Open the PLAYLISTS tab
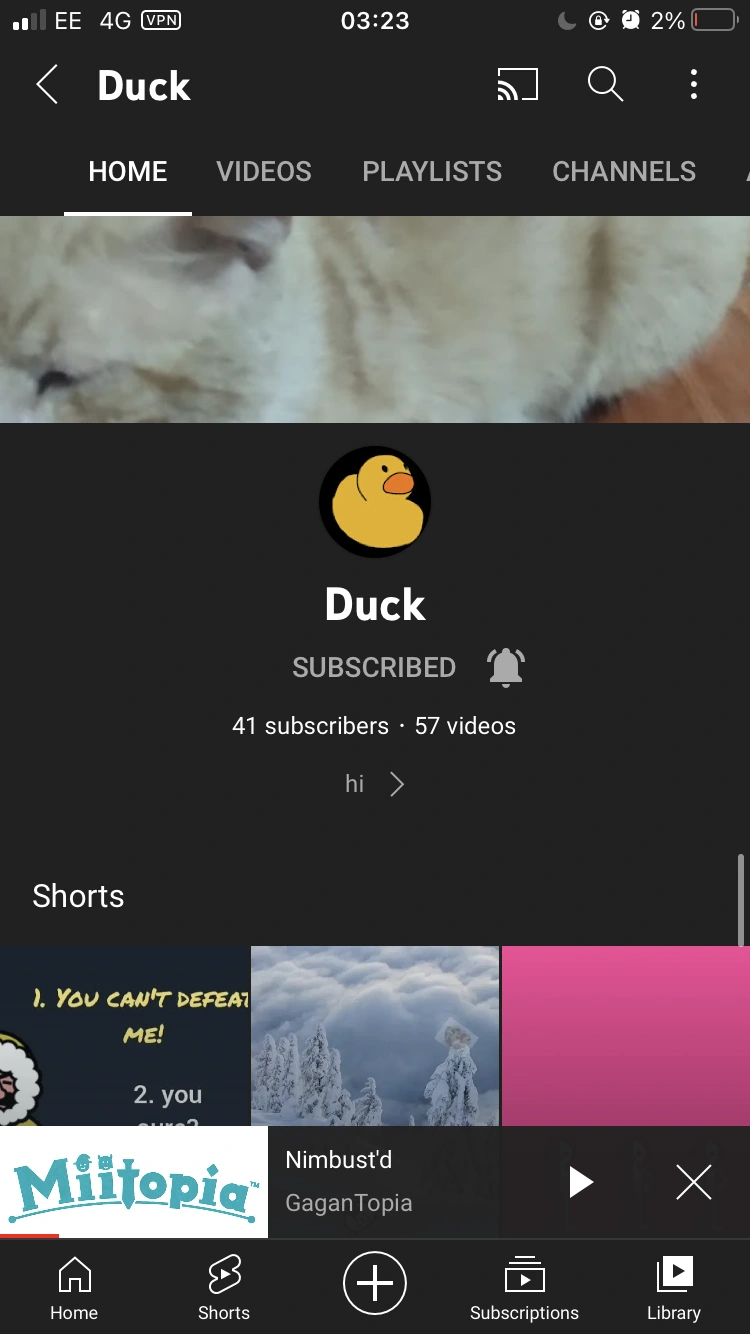Viewport: 750px width, 1334px height. (x=432, y=171)
